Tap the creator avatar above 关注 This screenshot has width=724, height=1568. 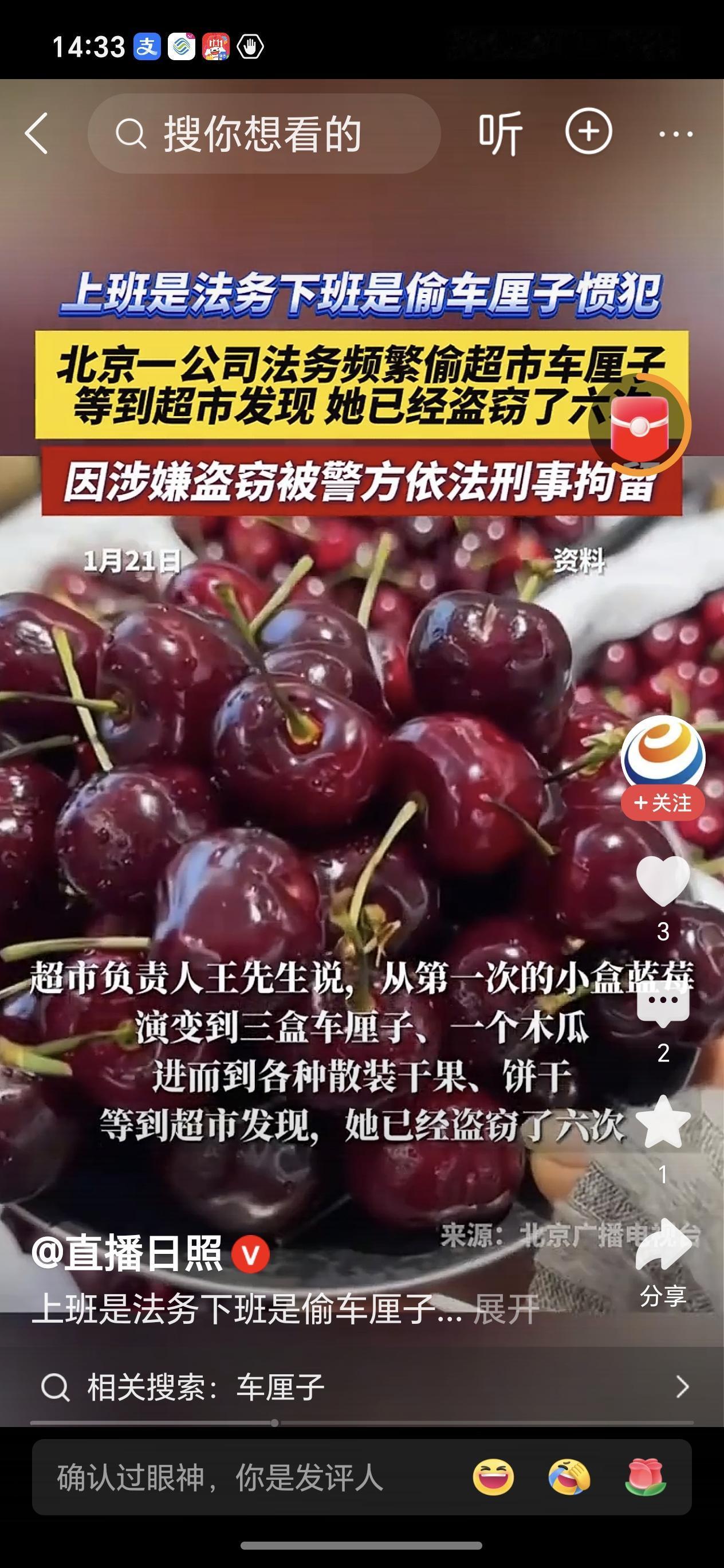click(x=663, y=755)
